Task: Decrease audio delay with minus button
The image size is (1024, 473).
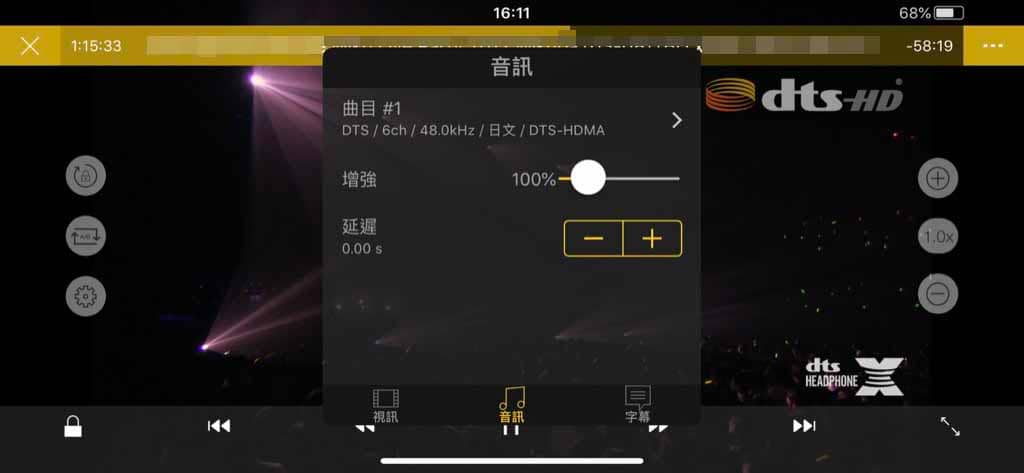Action: pos(594,238)
